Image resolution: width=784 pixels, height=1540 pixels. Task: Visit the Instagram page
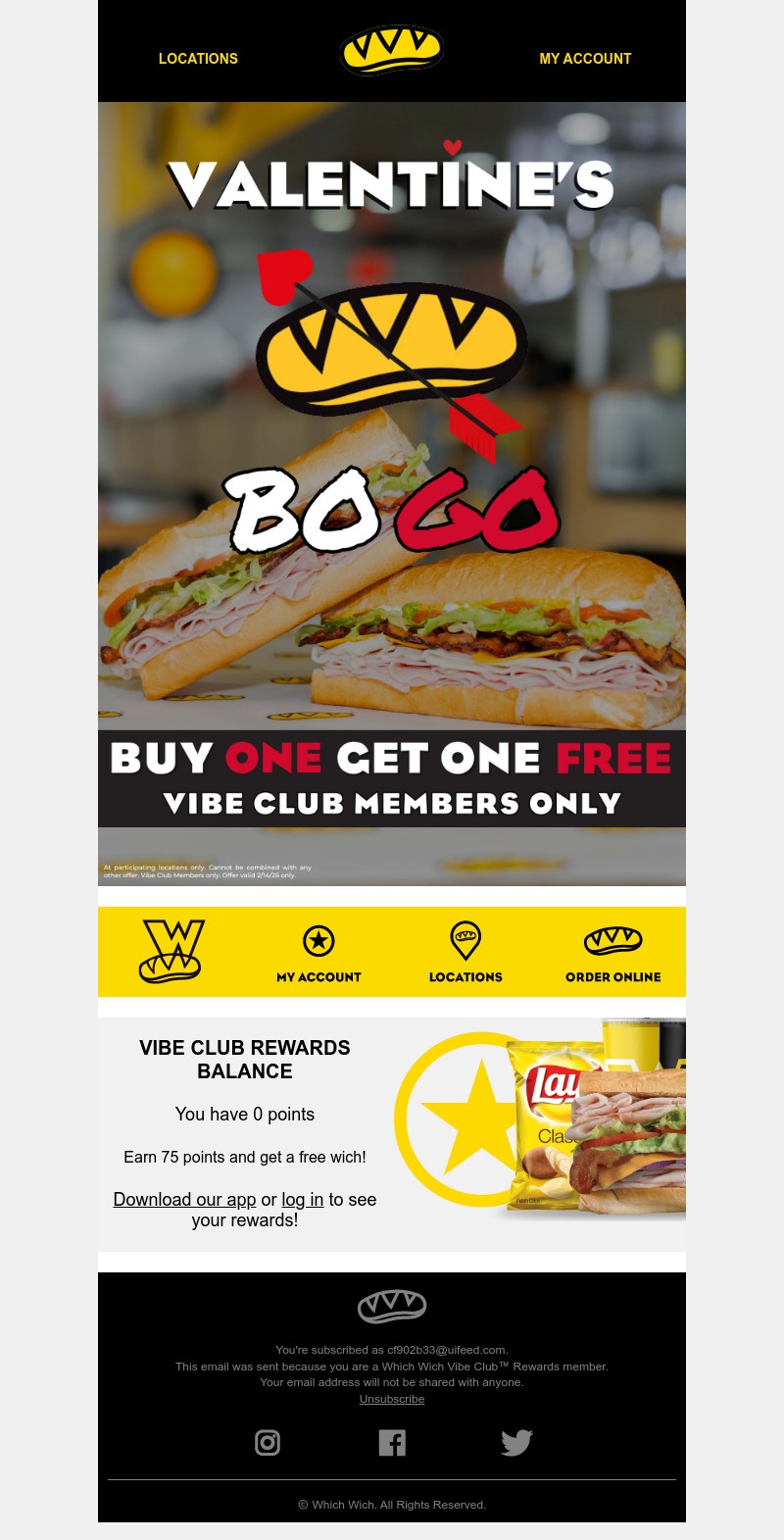pos(268,1442)
